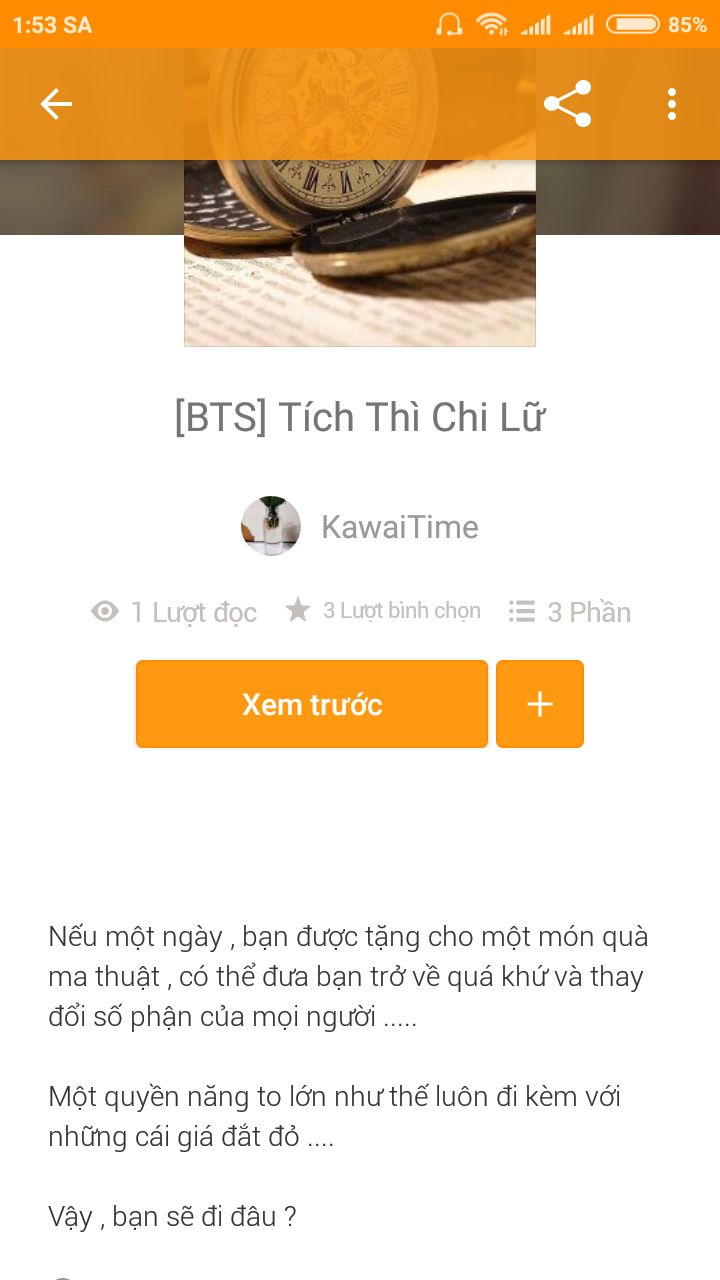View the 3 Phần chapter list
This screenshot has height=1280, width=720.
pos(570,612)
